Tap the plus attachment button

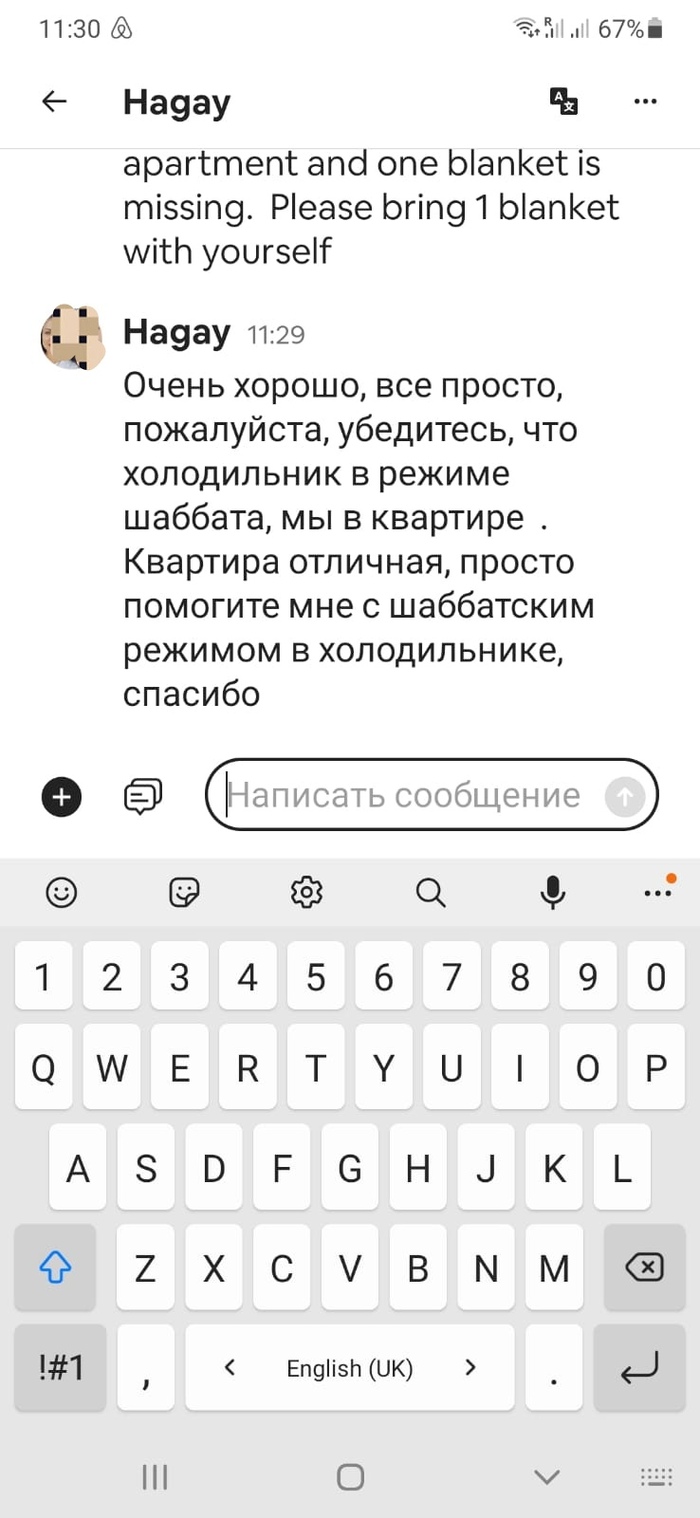pyautogui.click(x=62, y=796)
